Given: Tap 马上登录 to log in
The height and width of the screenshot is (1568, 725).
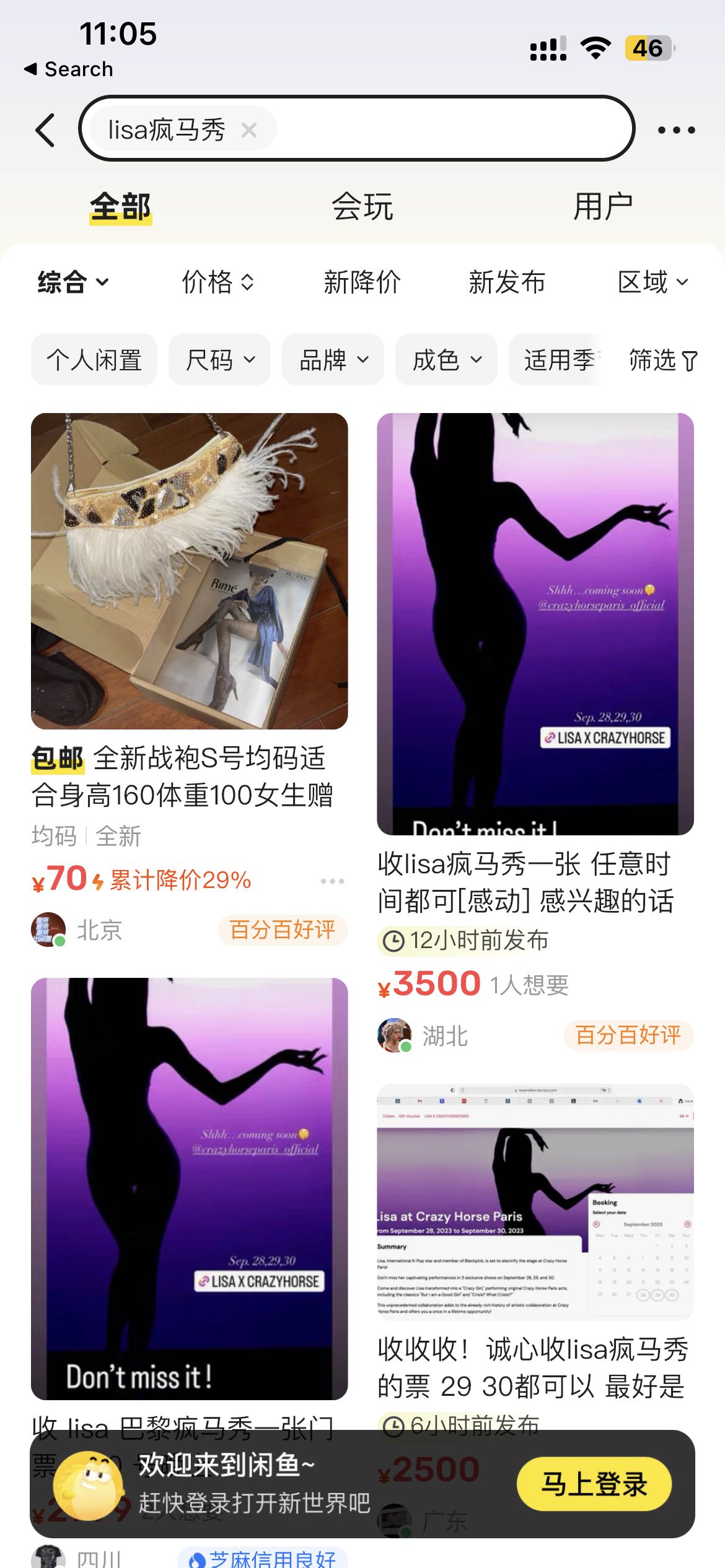Looking at the screenshot, I should coord(594,1484).
